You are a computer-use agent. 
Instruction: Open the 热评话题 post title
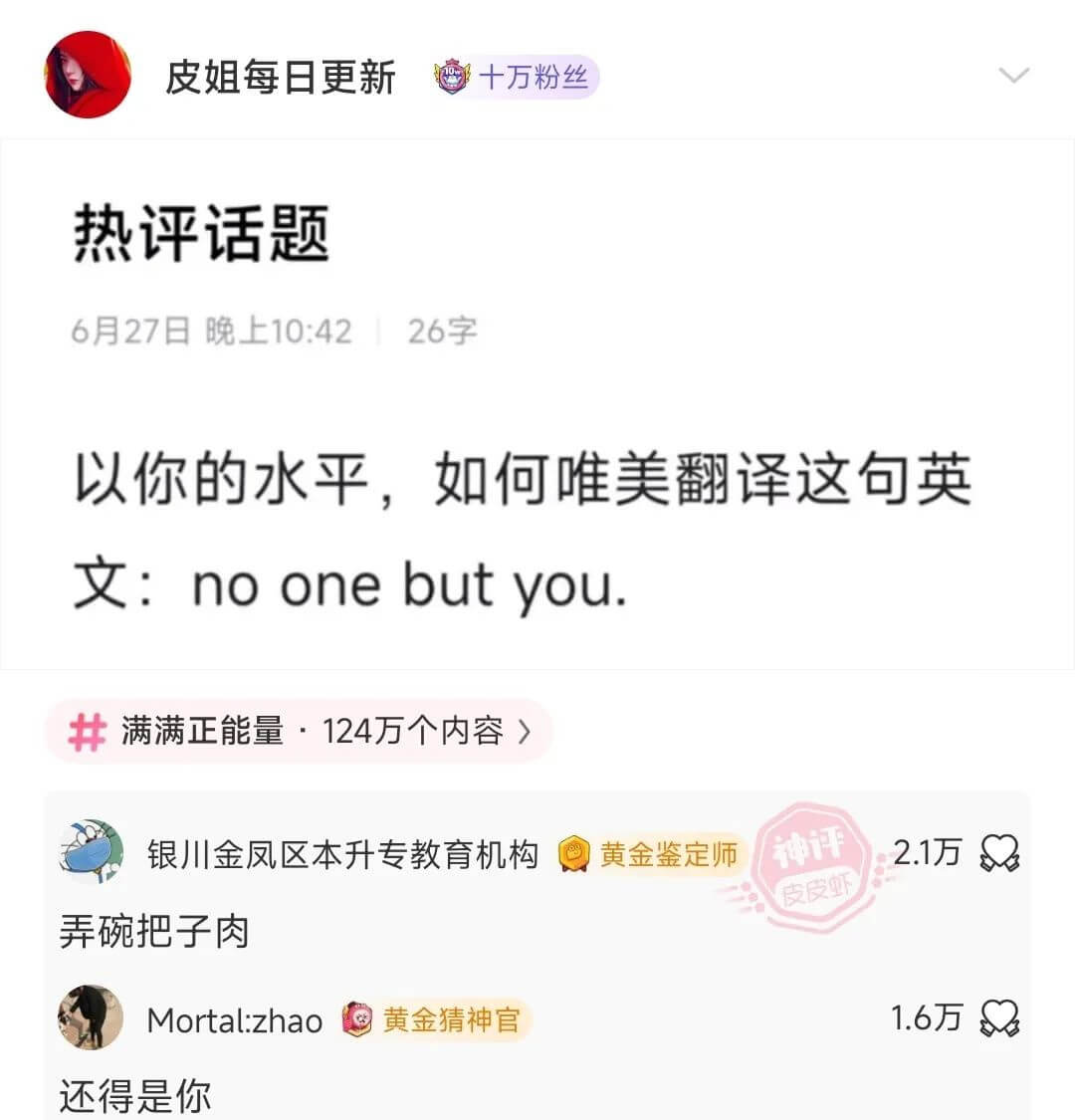pyautogui.click(x=203, y=234)
